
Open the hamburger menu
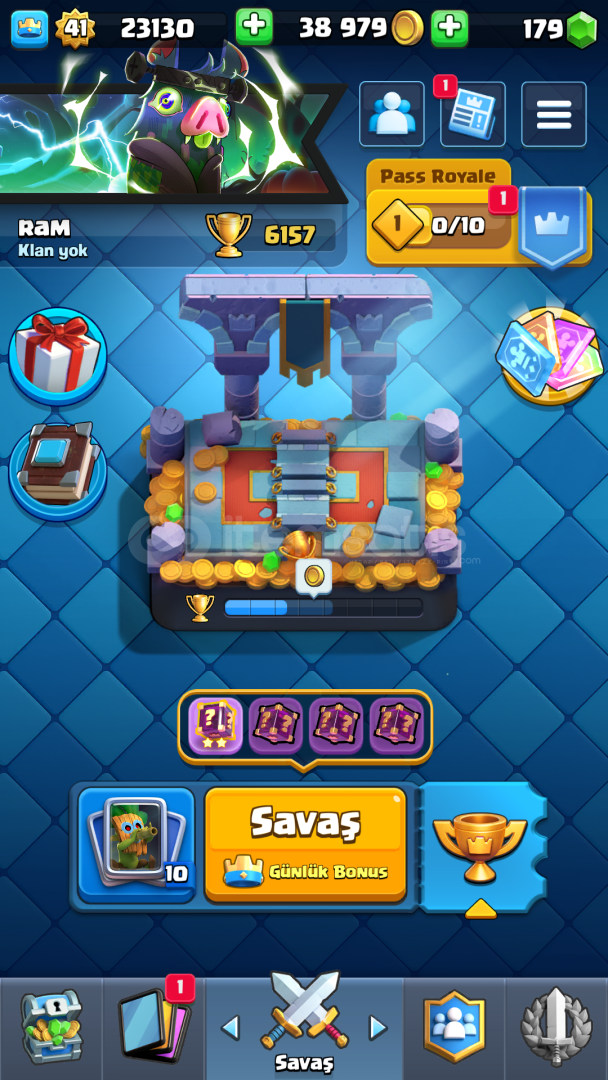tap(554, 114)
